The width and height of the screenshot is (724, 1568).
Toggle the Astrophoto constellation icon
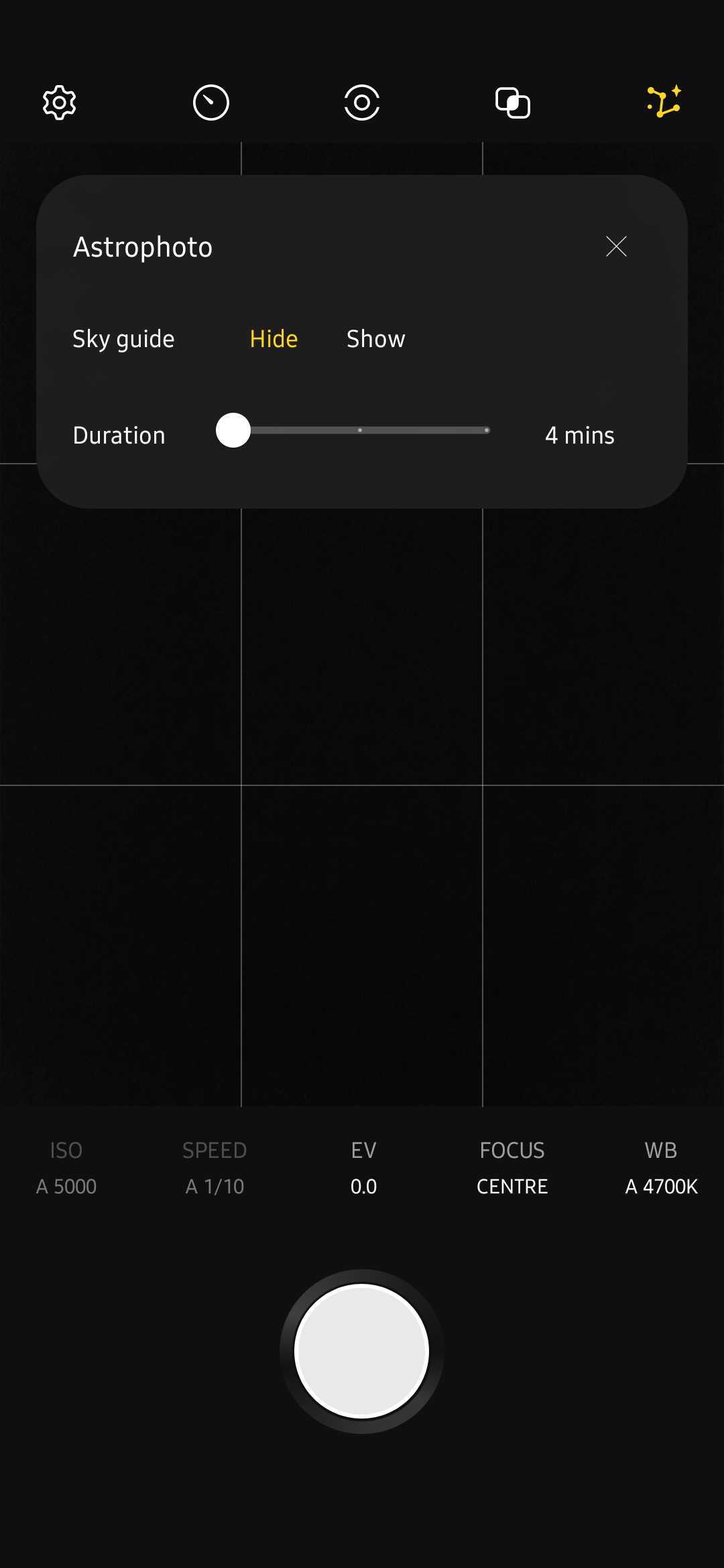tap(664, 102)
